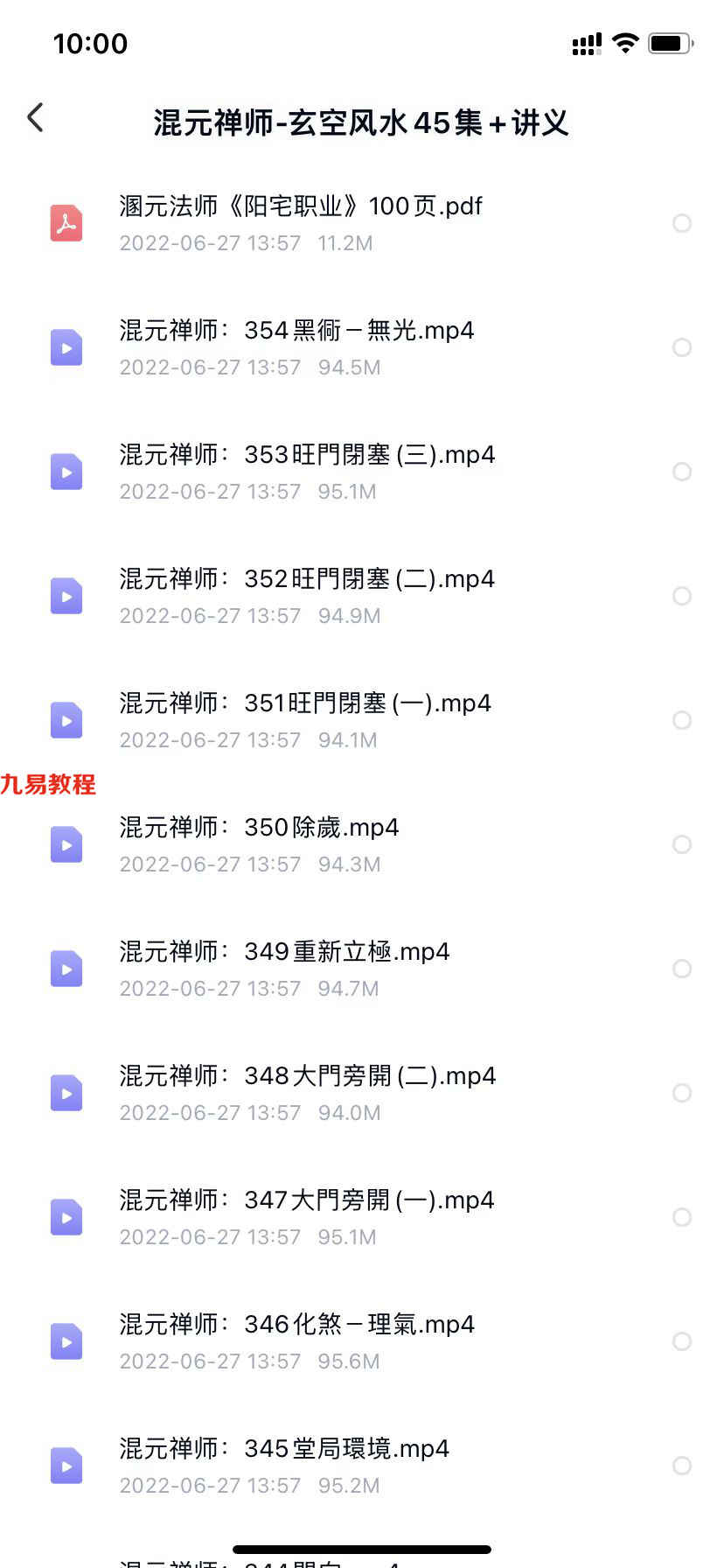Screen dimensions: 724x1568
Task: Select the circle for 352 旺門閉塞 (二).mp4
Action: click(682, 596)
